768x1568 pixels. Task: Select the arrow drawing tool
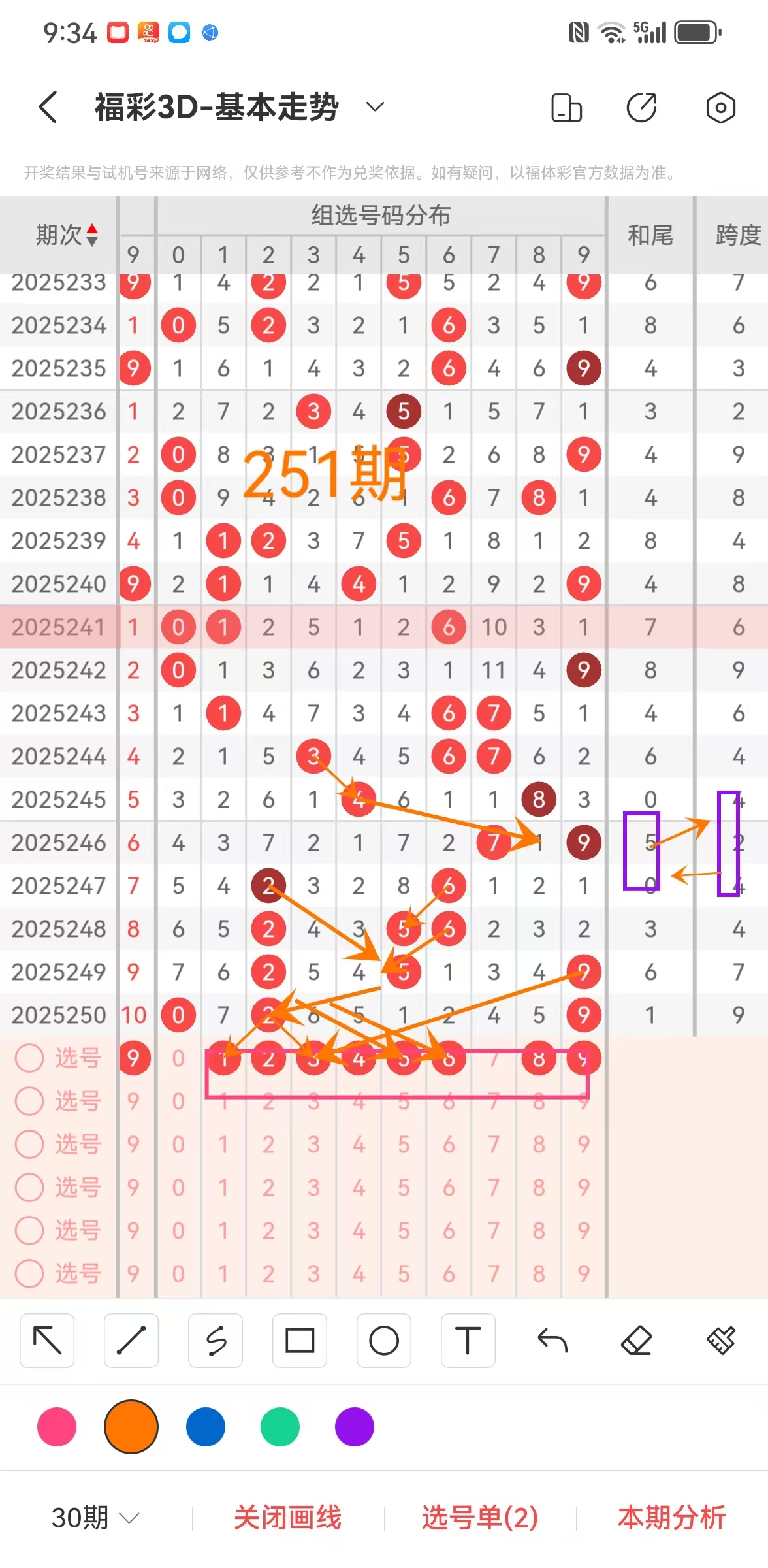pos(47,1341)
